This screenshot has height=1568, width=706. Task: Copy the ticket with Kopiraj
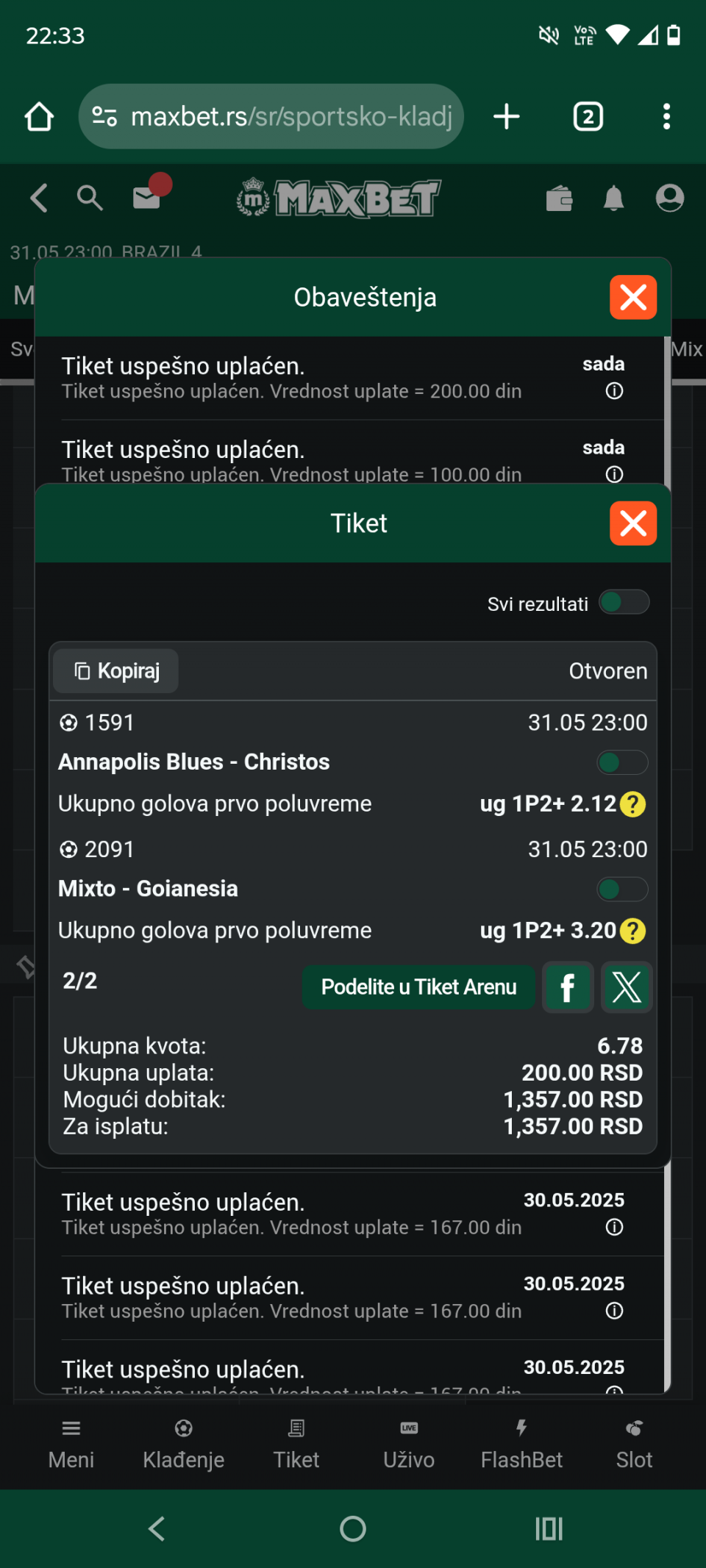click(x=116, y=671)
